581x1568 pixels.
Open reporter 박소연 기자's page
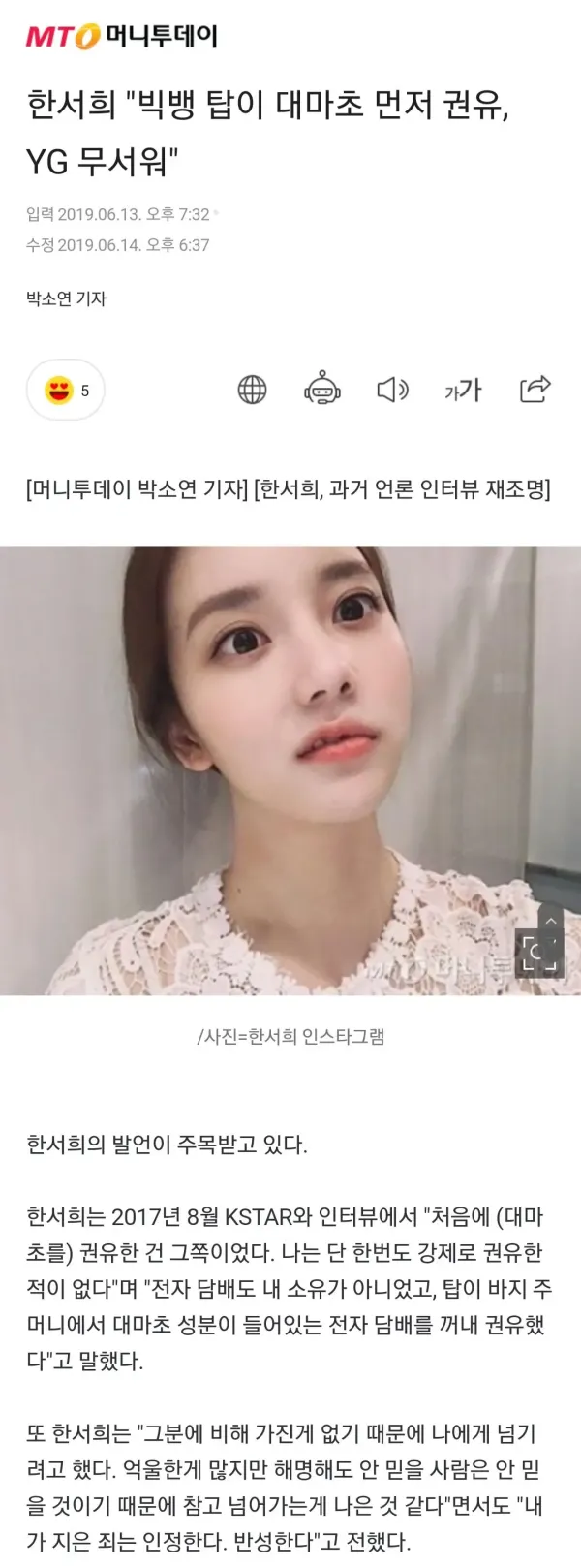click(x=66, y=298)
